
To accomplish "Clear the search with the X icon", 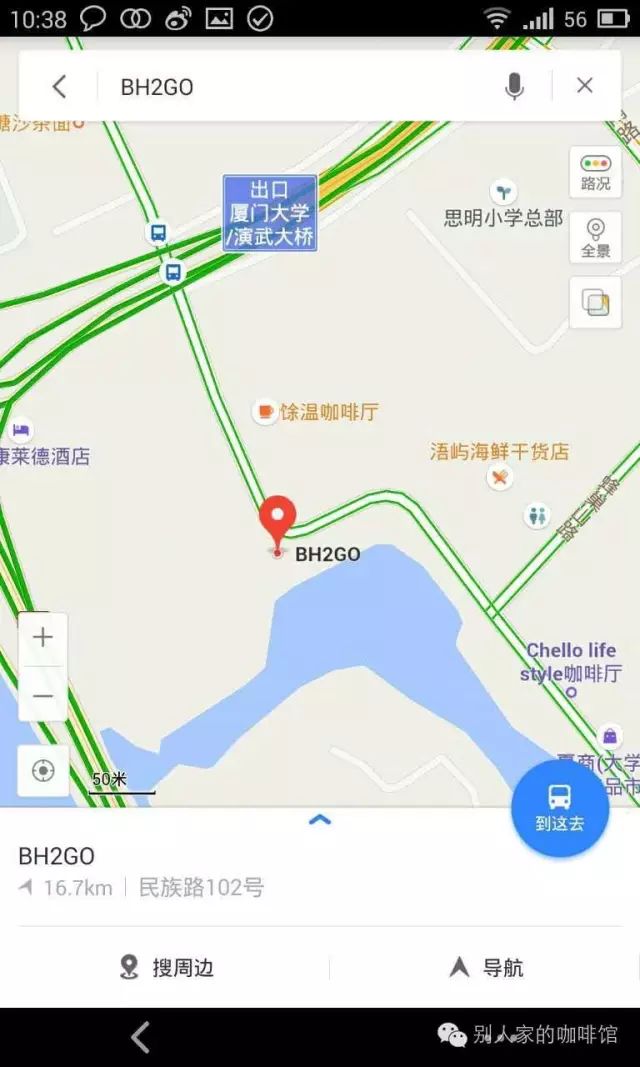I will 584,86.
